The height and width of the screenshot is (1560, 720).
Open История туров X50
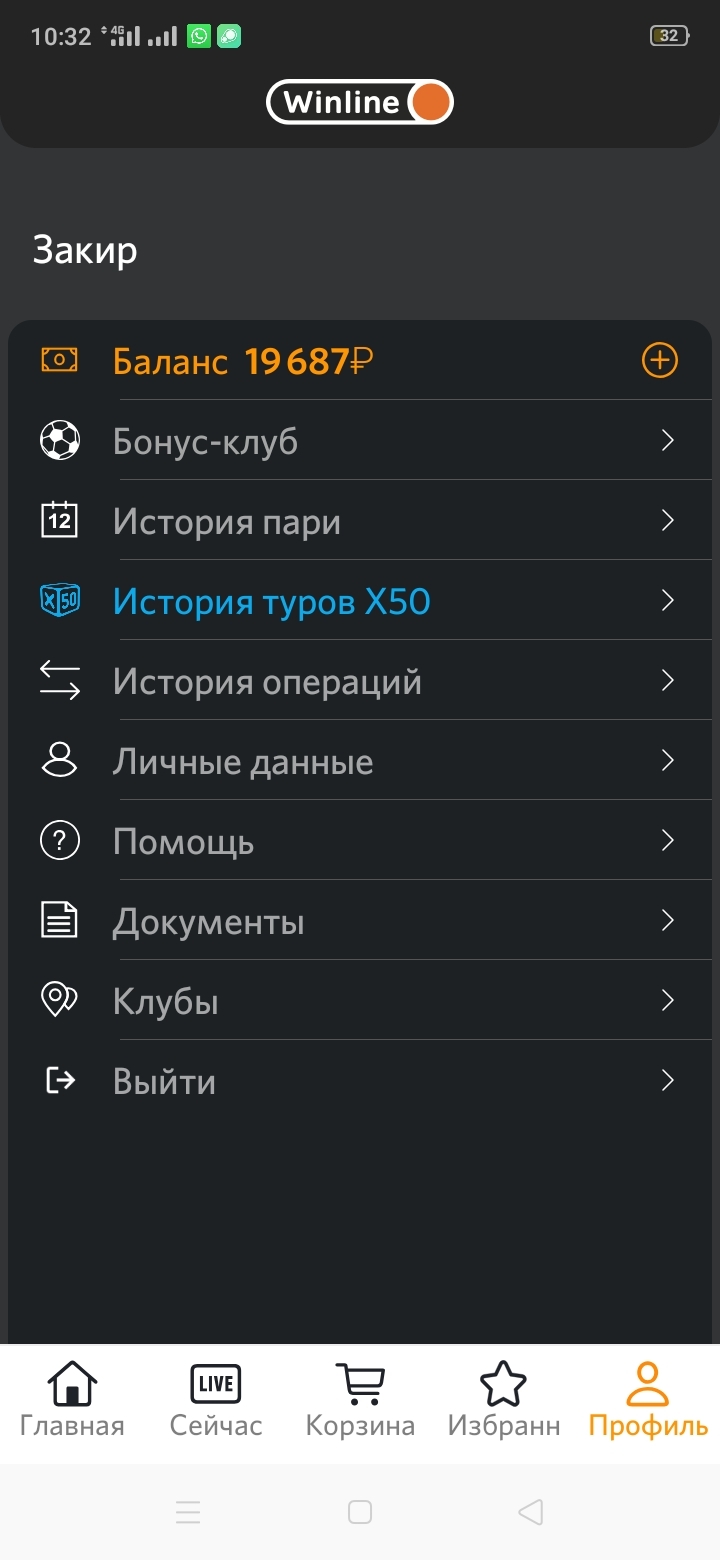click(360, 601)
